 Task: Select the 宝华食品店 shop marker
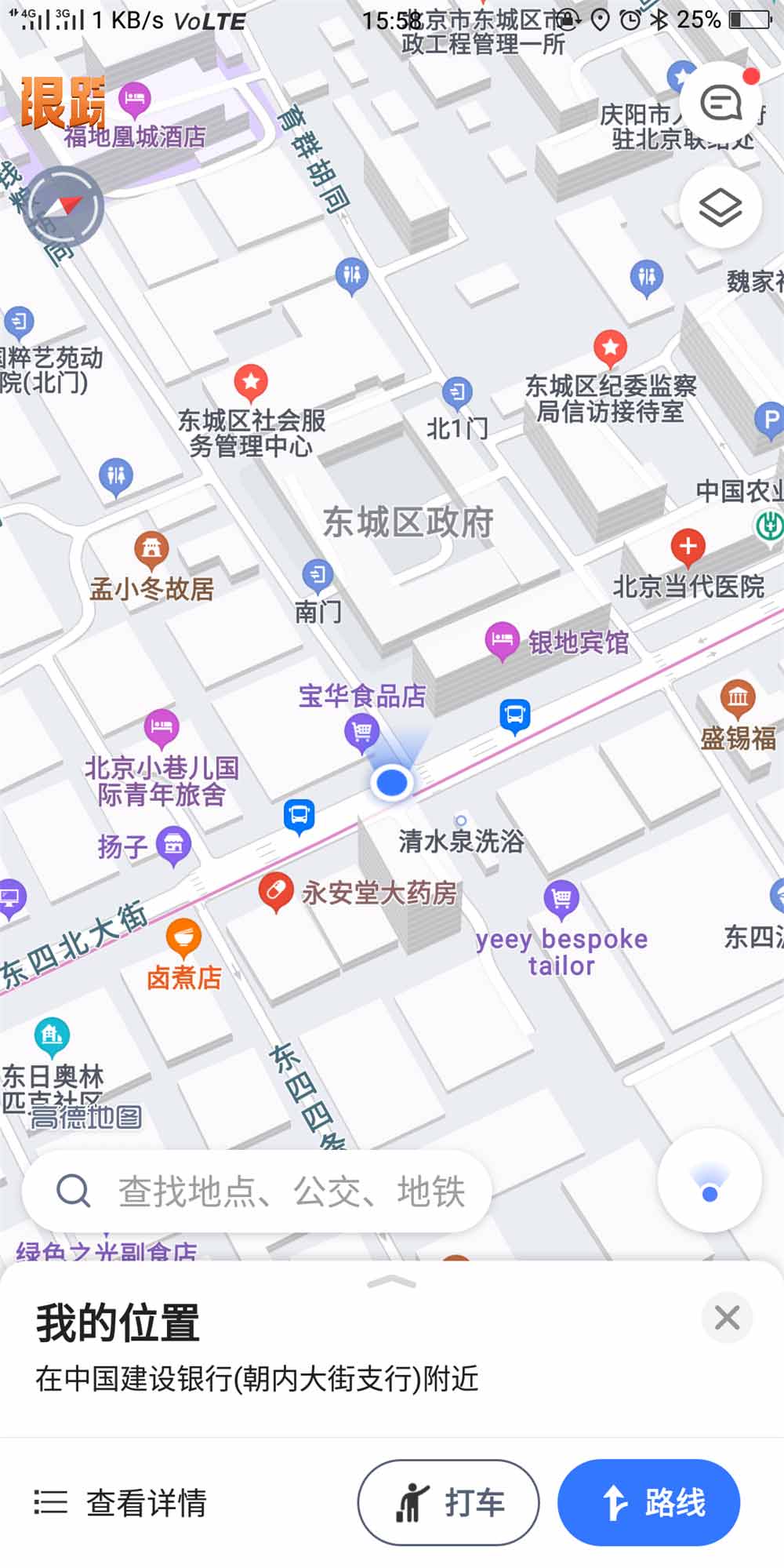click(x=361, y=733)
